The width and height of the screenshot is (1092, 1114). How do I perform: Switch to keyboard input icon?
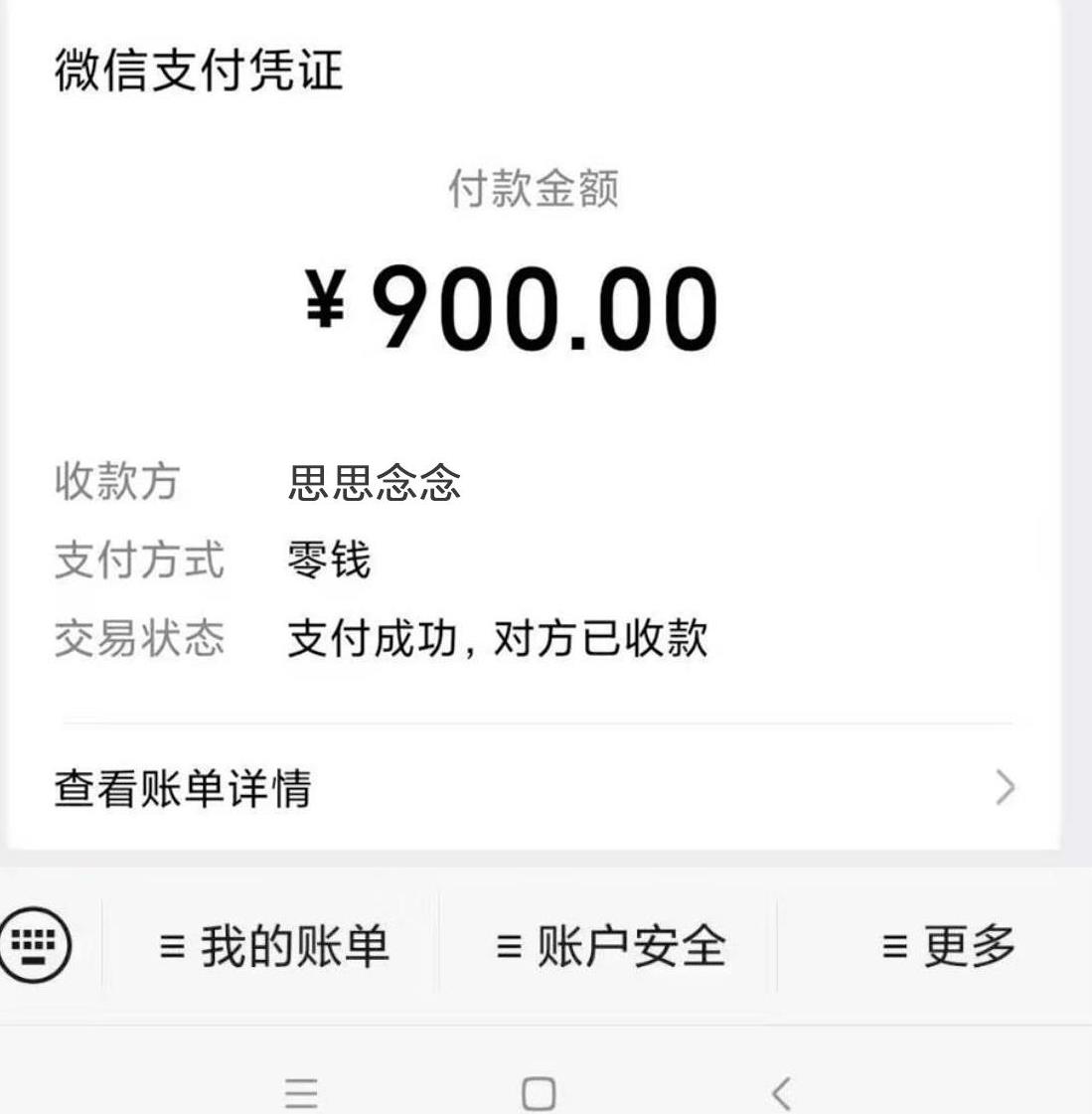coord(36,943)
